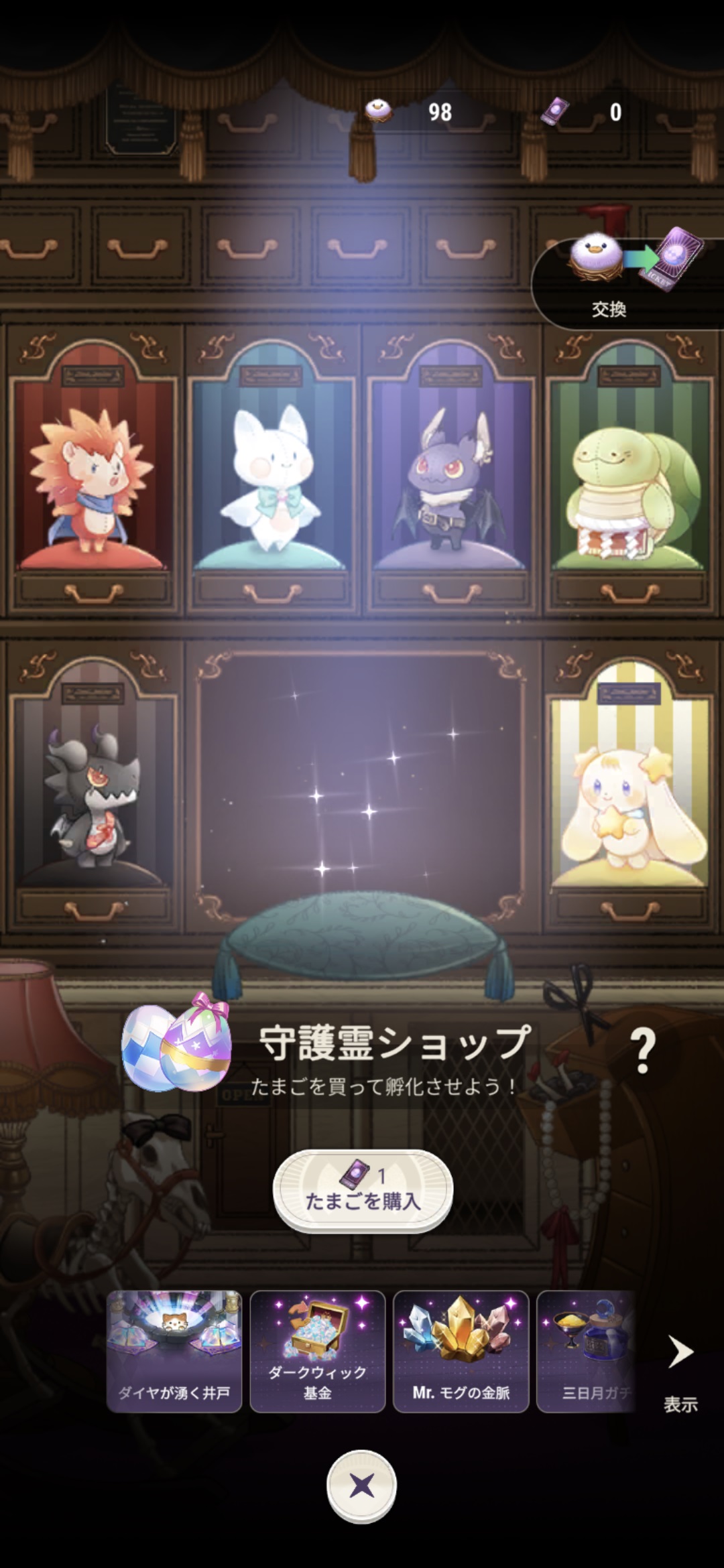Open the question mark help icon
The width and height of the screenshot is (724, 1568).
pyautogui.click(x=642, y=1051)
